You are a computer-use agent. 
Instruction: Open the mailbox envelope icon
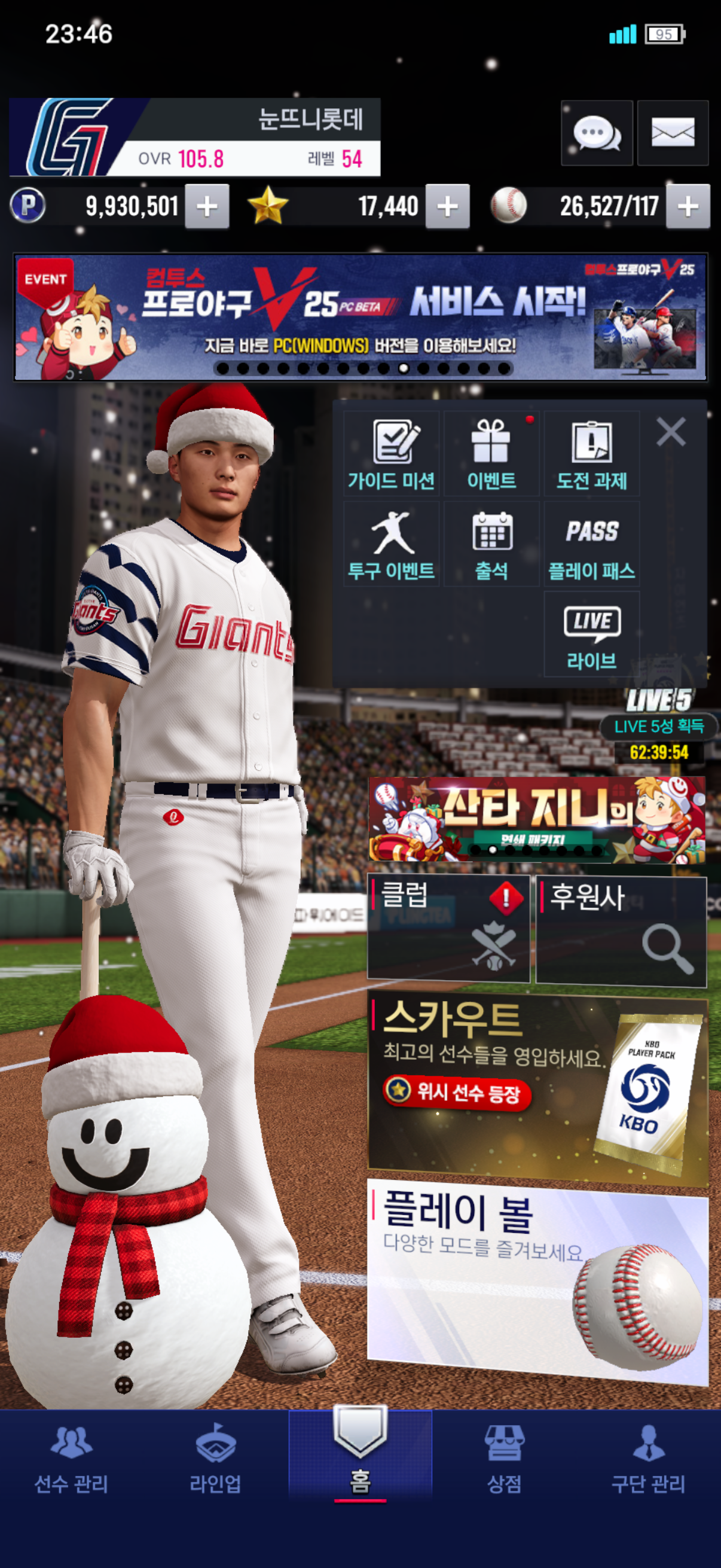click(673, 133)
